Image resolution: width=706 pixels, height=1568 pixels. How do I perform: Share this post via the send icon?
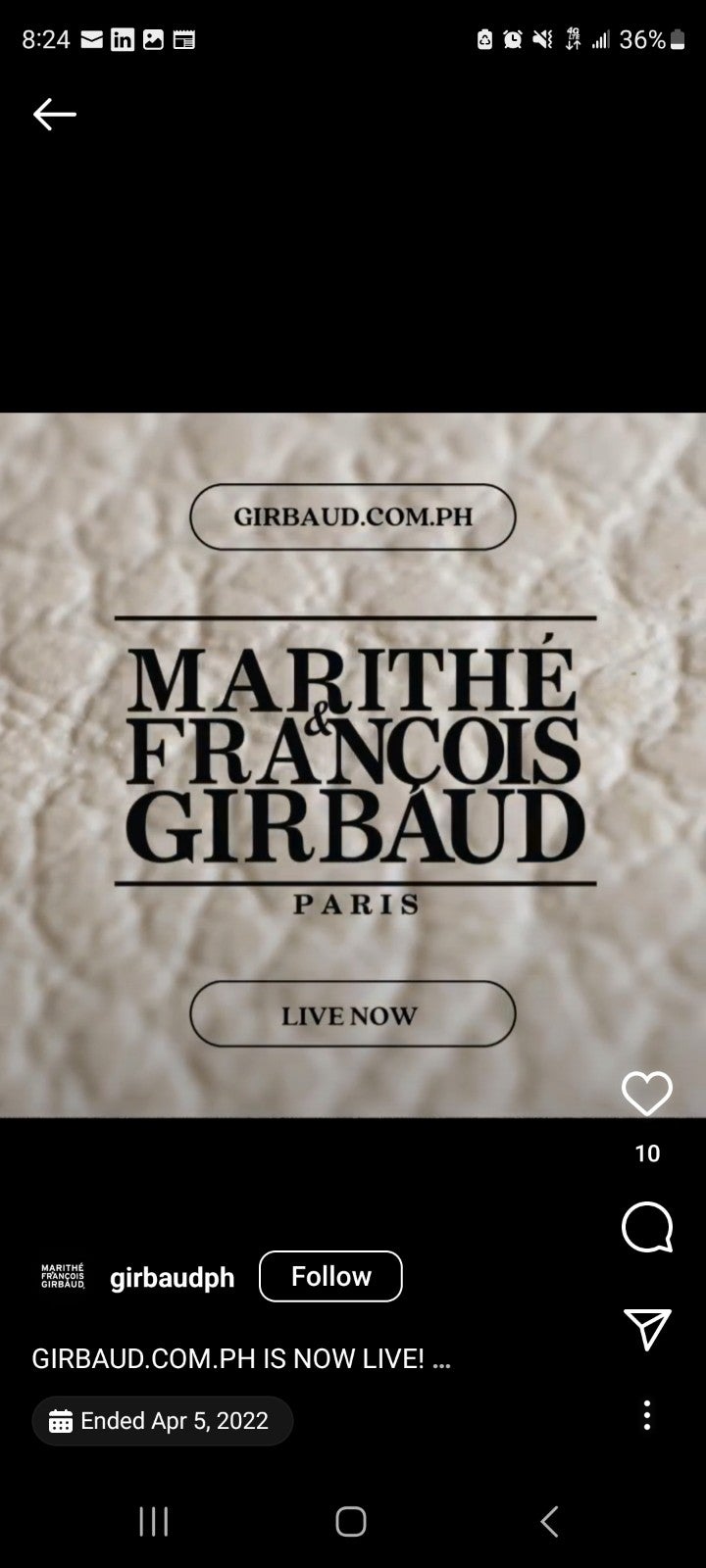[647, 1329]
